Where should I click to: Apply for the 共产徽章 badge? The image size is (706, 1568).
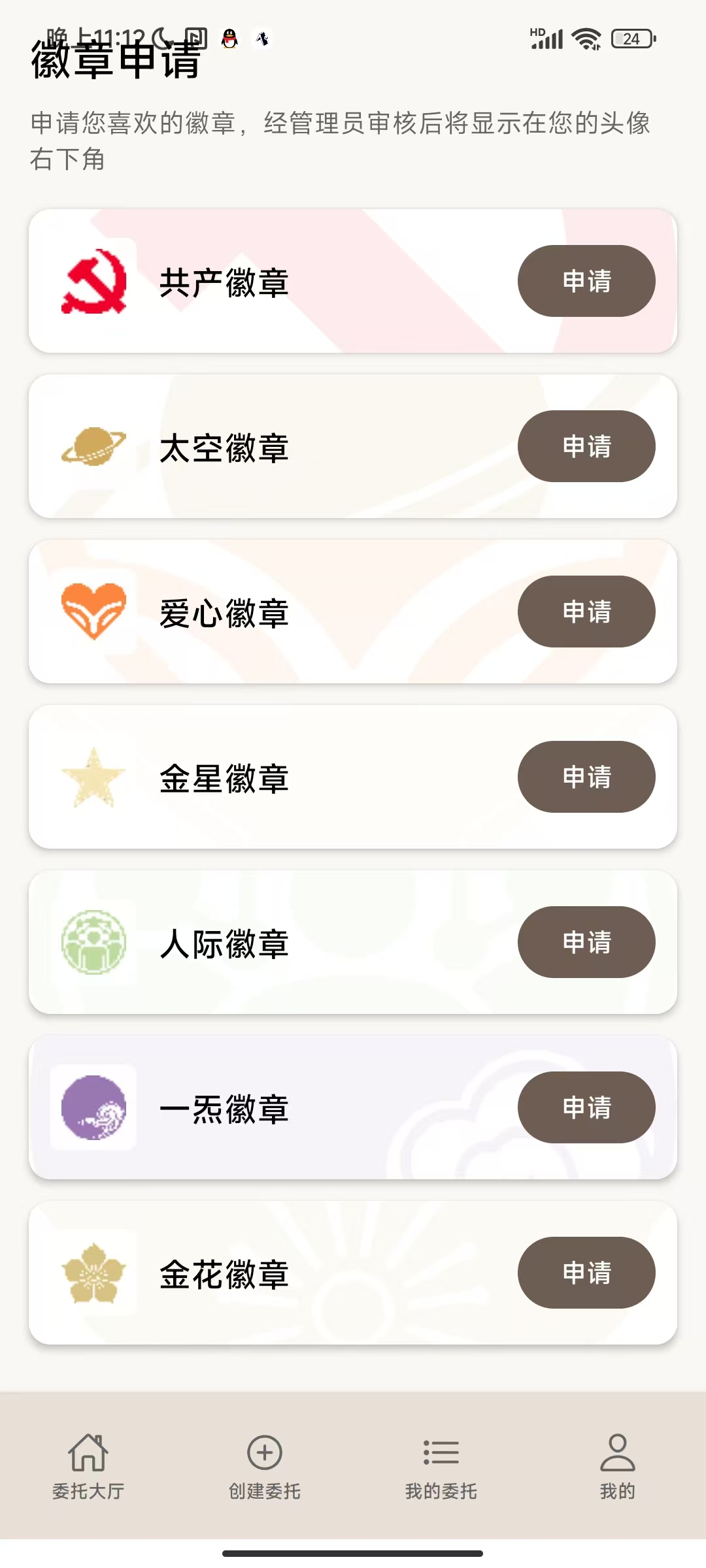[x=586, y=281]
